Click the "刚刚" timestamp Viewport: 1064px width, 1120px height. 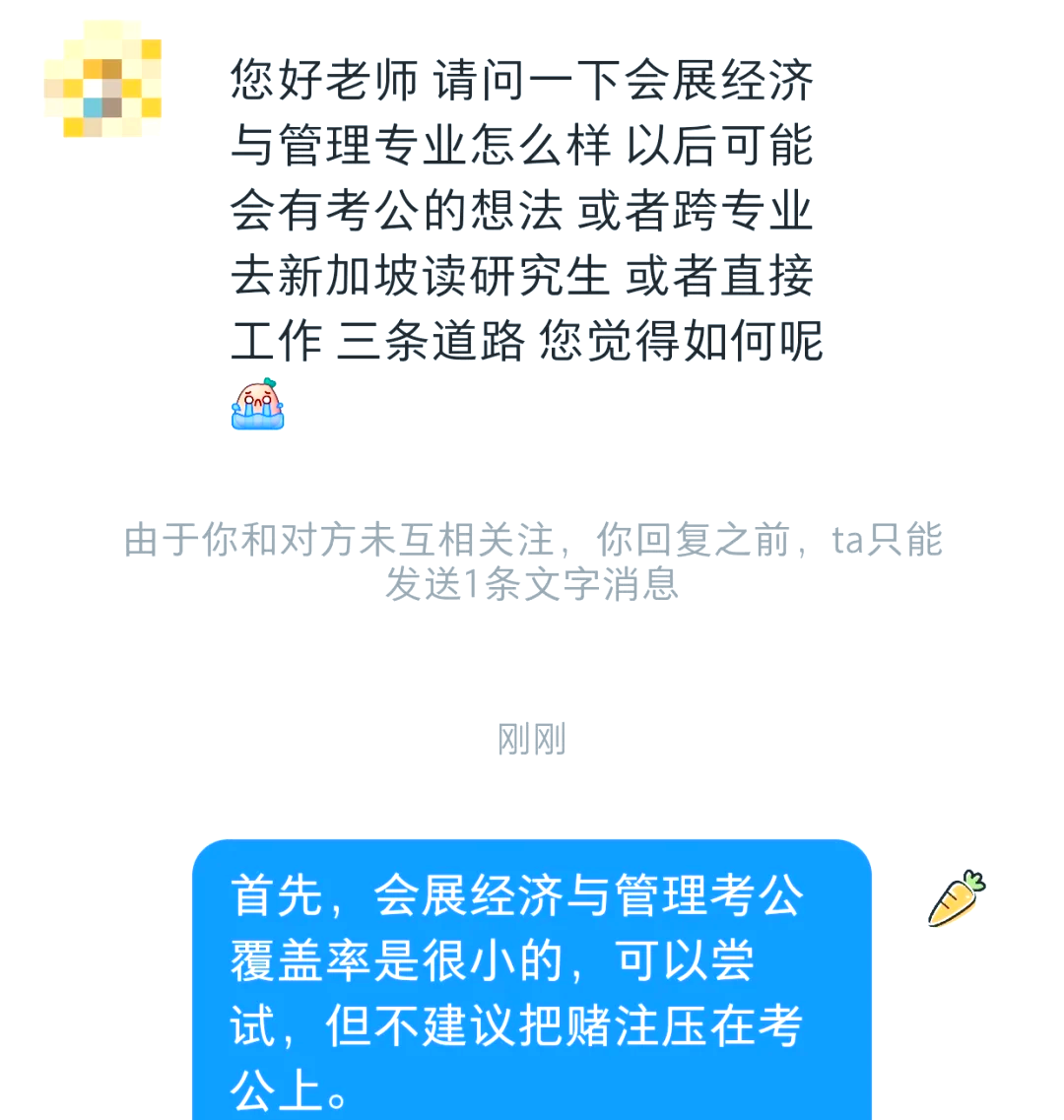tap(530, 741)
